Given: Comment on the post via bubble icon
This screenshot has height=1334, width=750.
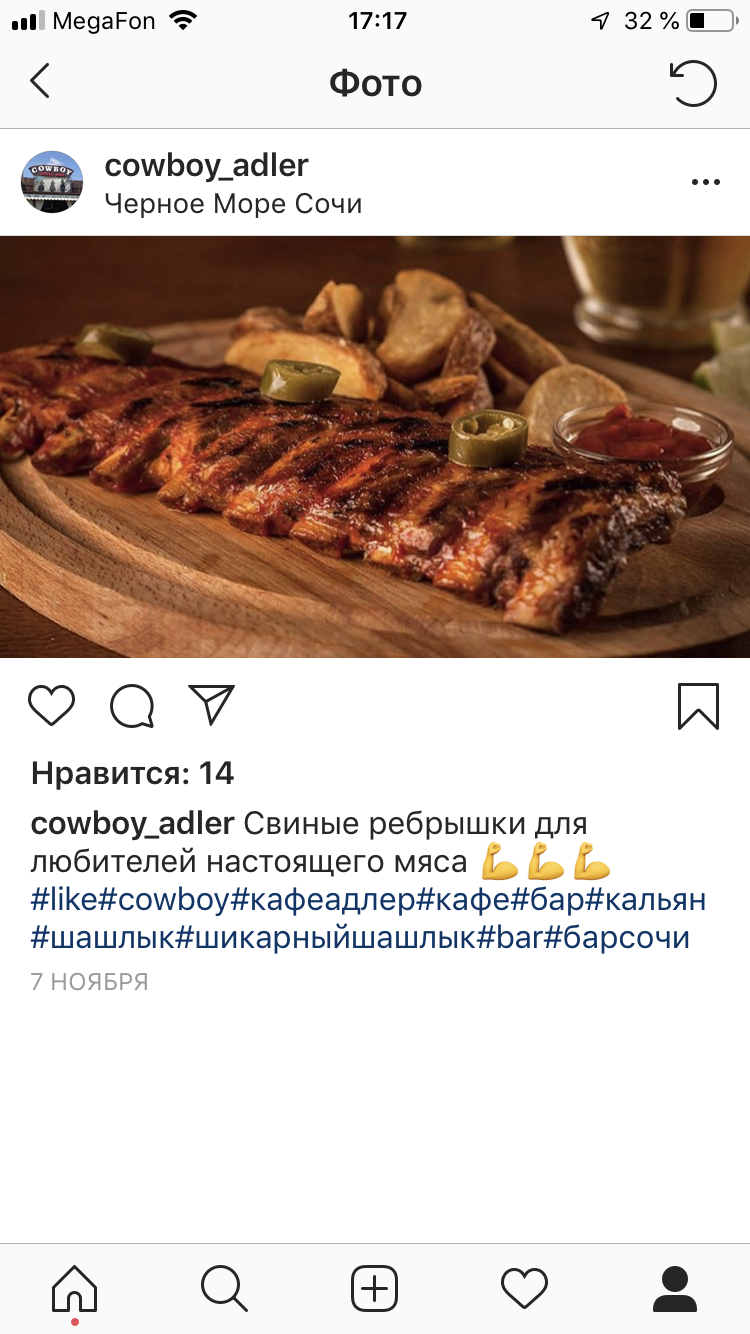Looking at the screenshot, I should (132, 706).
